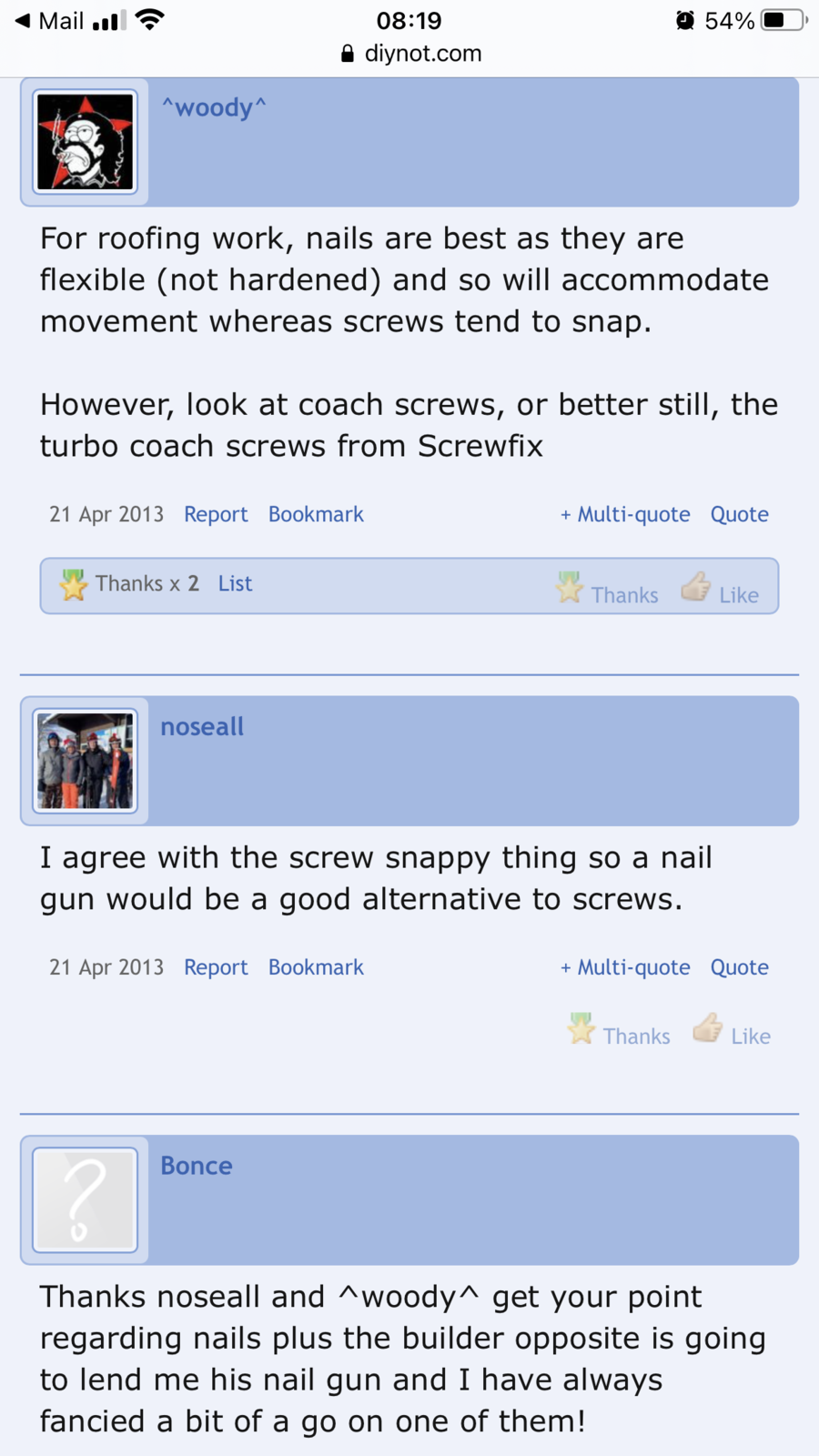Image resolution: width=819 pixels, height=1456 pixels.
Task: Open noseall's avatar picture
Action: click(x=86, y=761)
